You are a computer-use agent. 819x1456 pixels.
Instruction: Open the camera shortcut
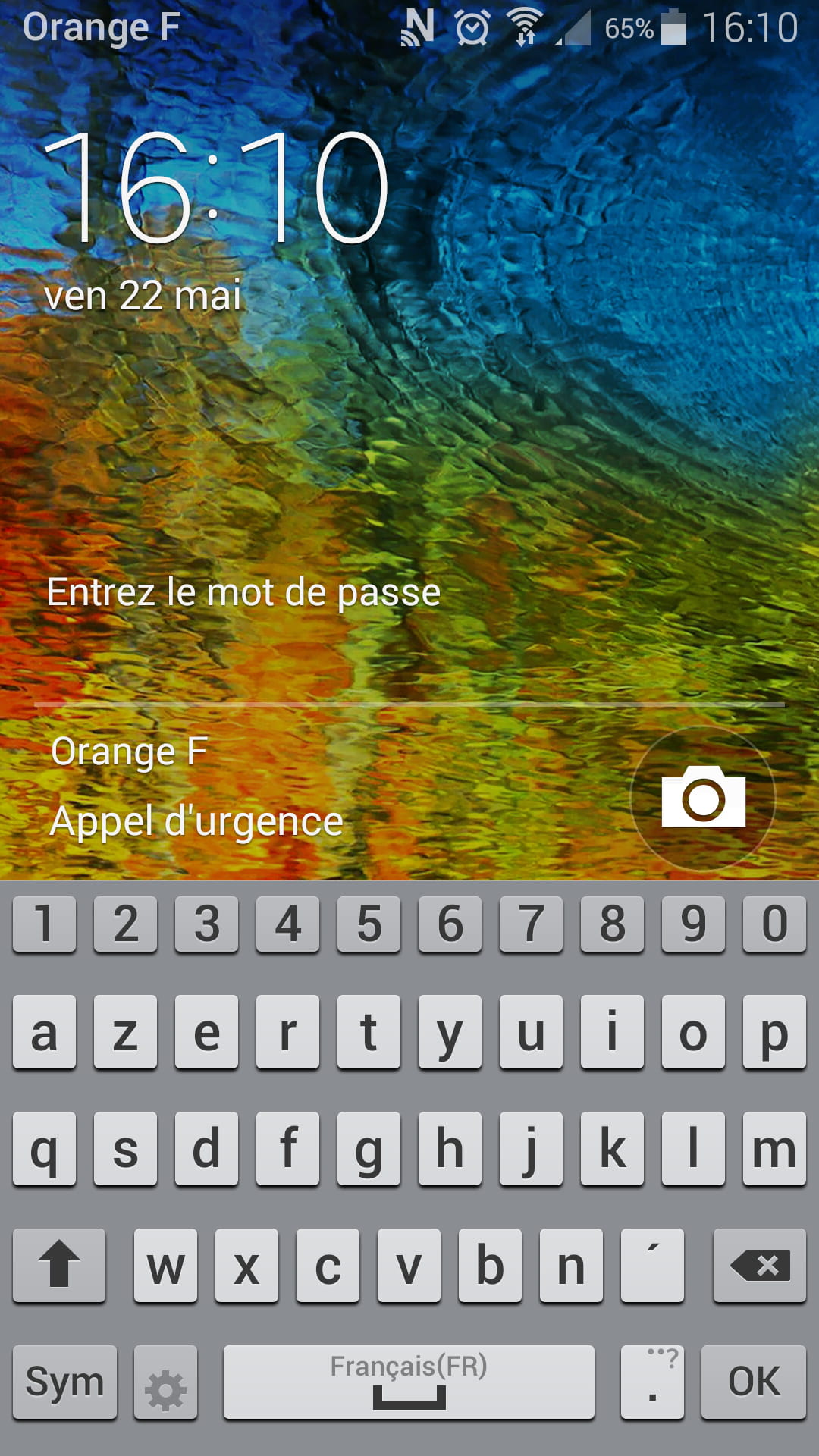pos(703,797)
